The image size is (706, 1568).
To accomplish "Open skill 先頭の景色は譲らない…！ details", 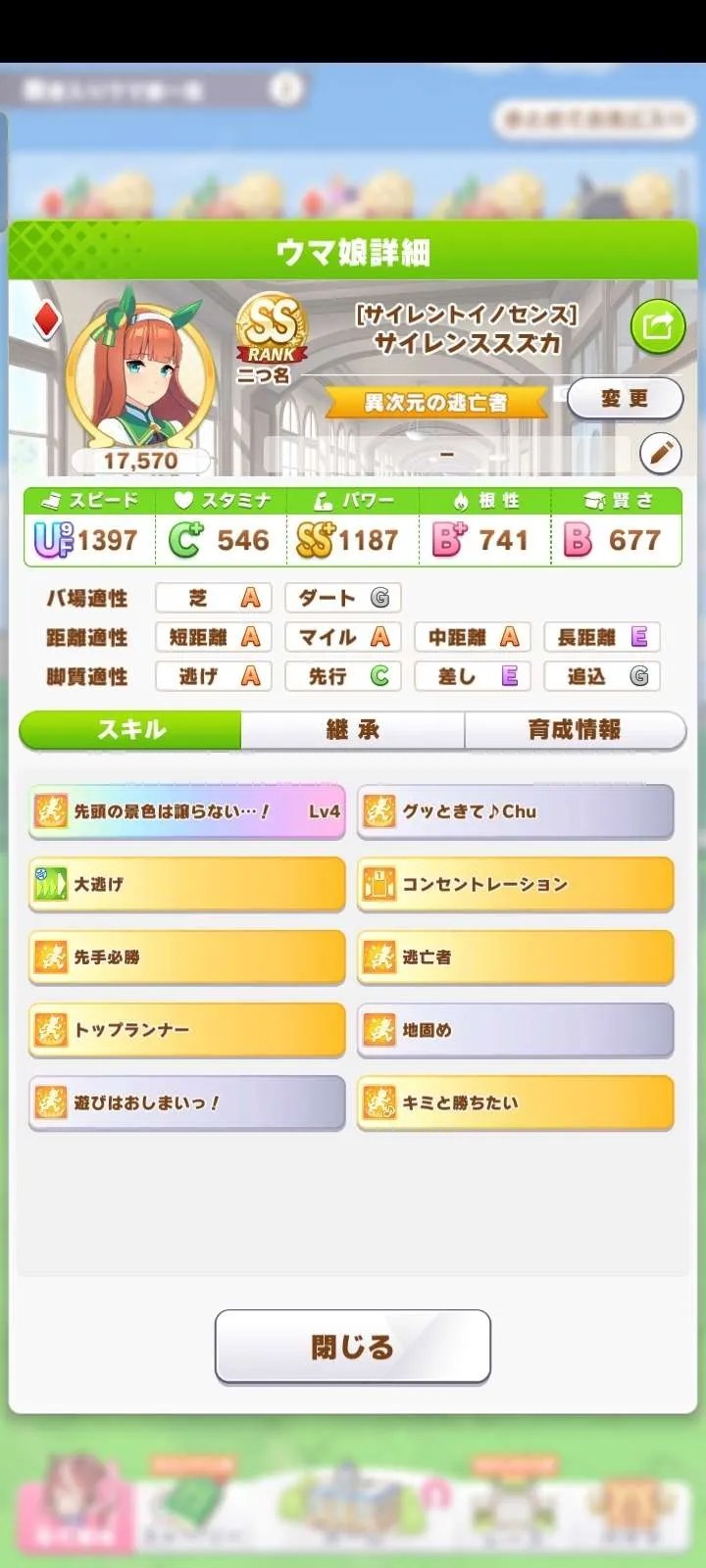I will tap(187, 811).
